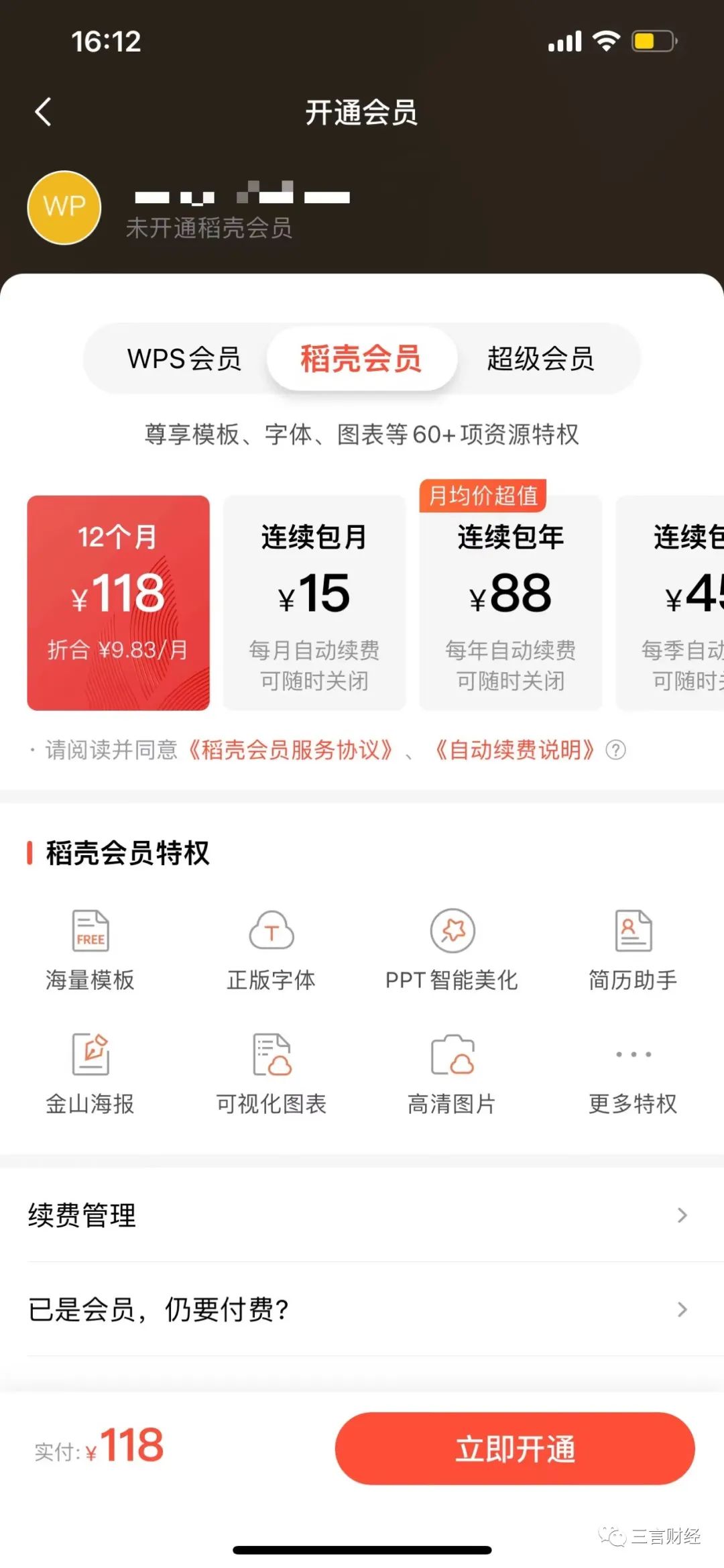This screenshot has width=724, height=1568.
Task: Tap the question mark help icon
Action: 615,750
